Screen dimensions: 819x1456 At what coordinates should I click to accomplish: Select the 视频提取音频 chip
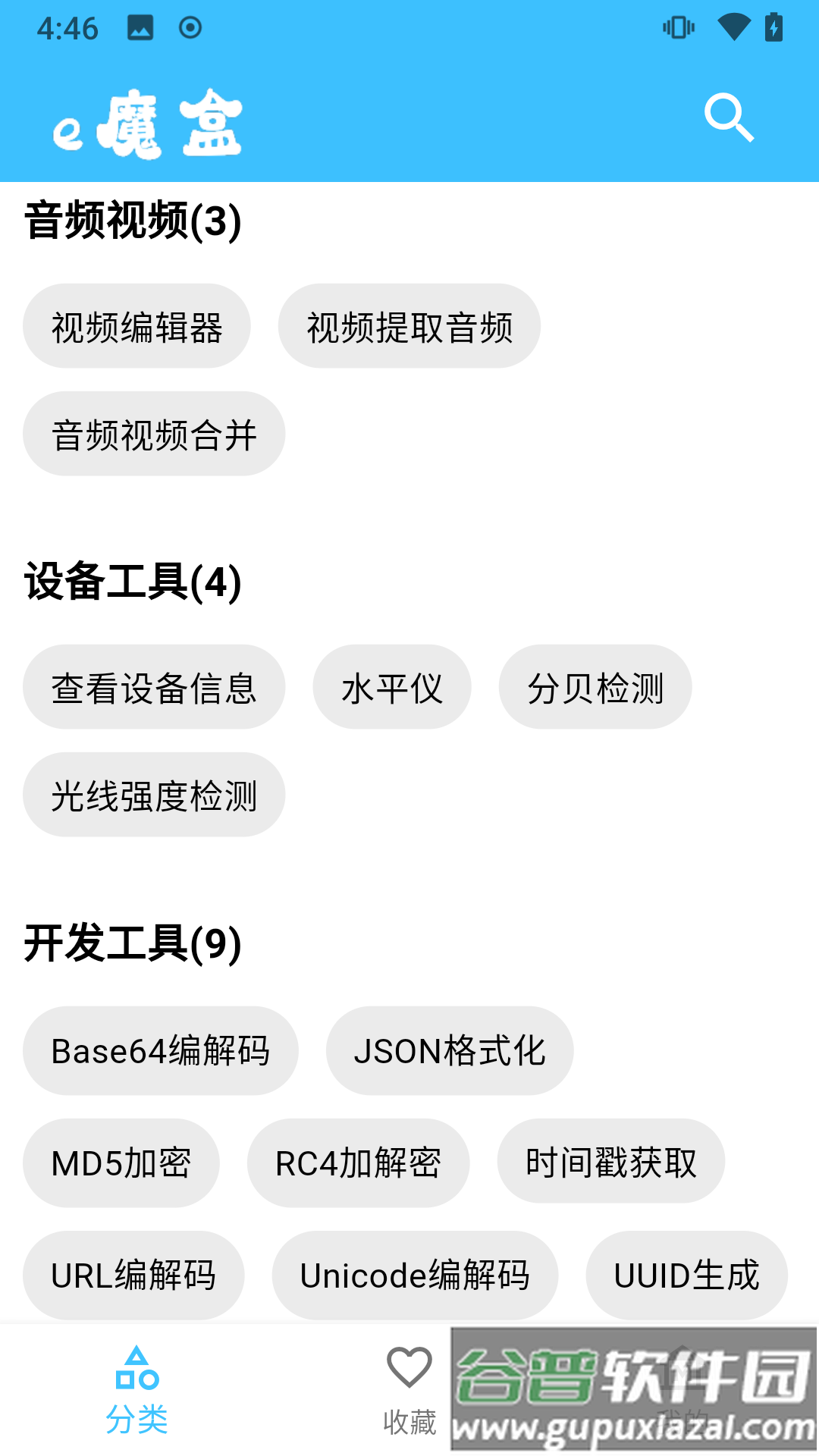[409, 327]
